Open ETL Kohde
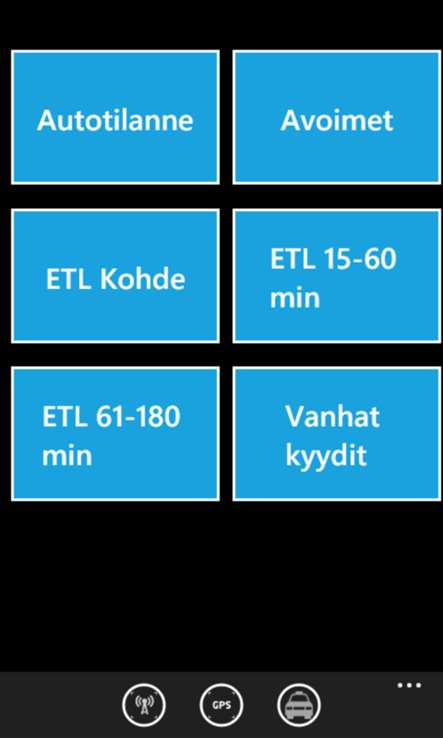 click(x=115, y=276)
